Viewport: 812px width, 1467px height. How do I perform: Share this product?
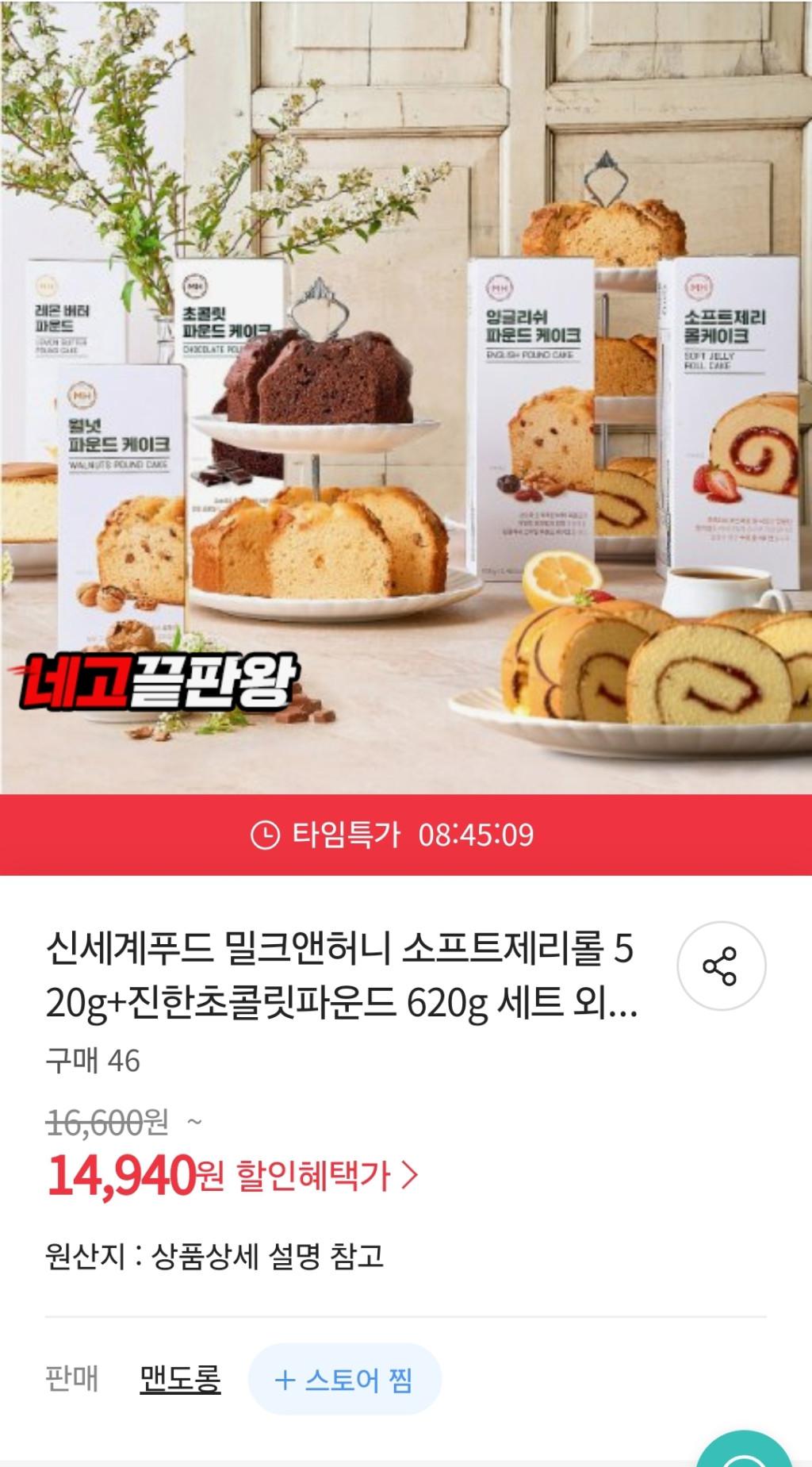(720, 966)
